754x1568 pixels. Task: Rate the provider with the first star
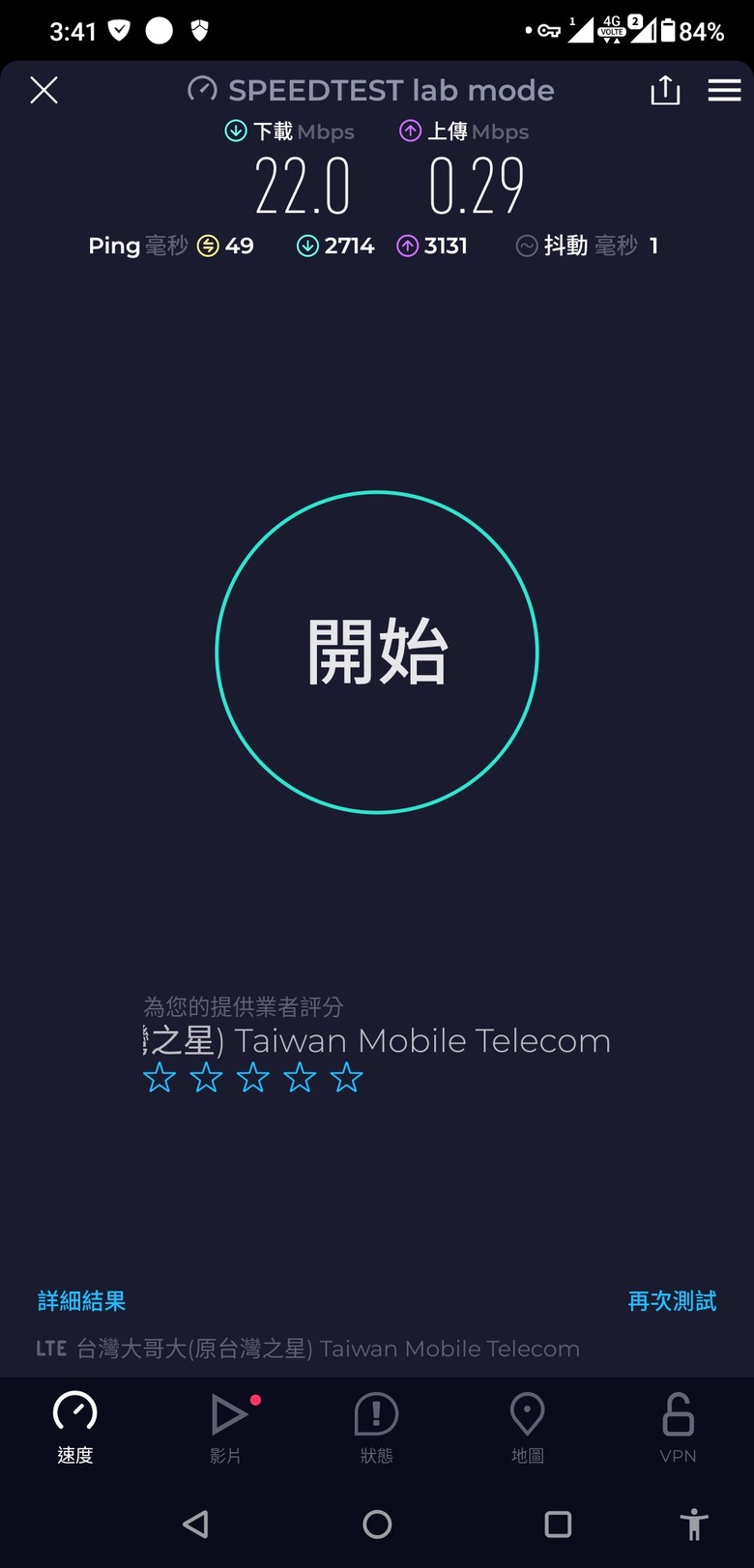[x=159, y=1077]
